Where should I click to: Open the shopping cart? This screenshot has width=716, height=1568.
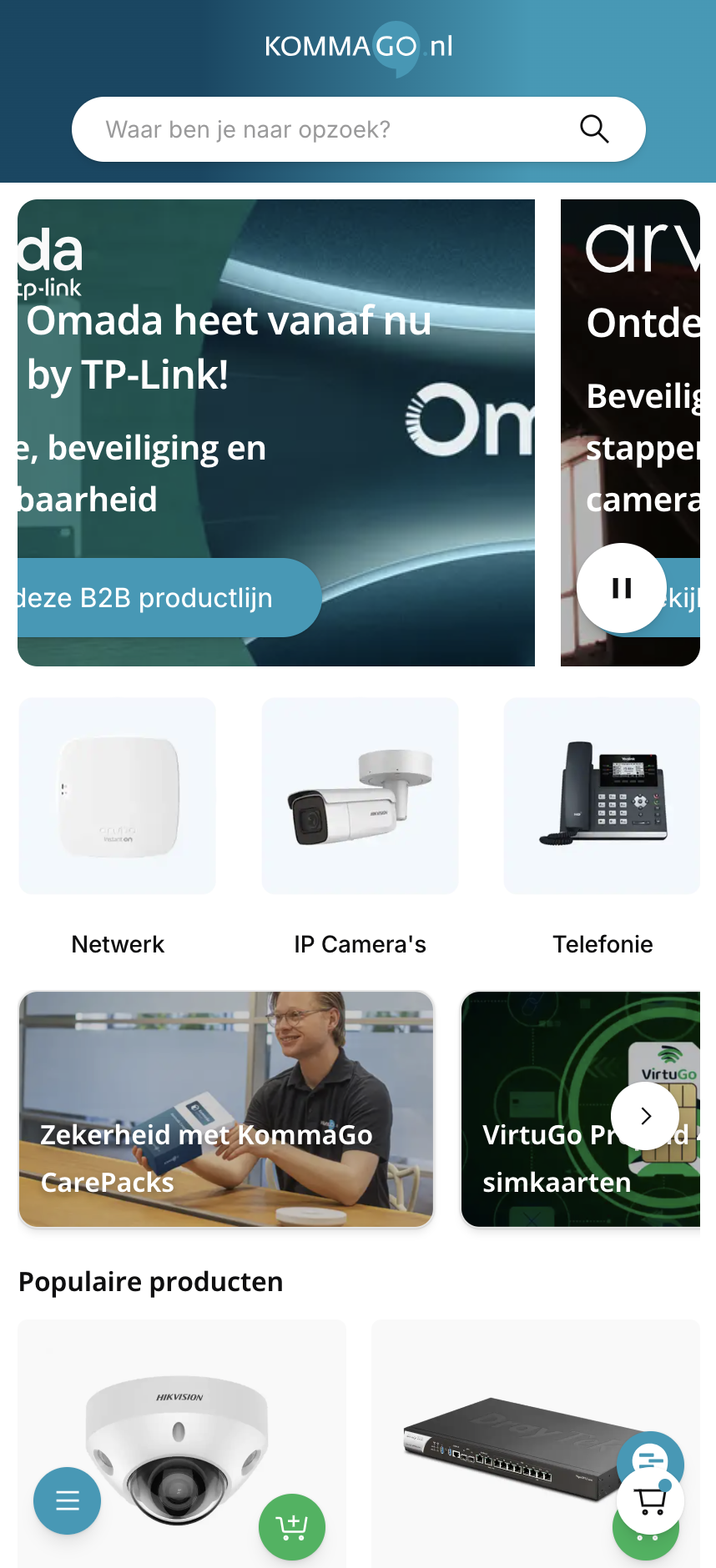(651, 1501)
